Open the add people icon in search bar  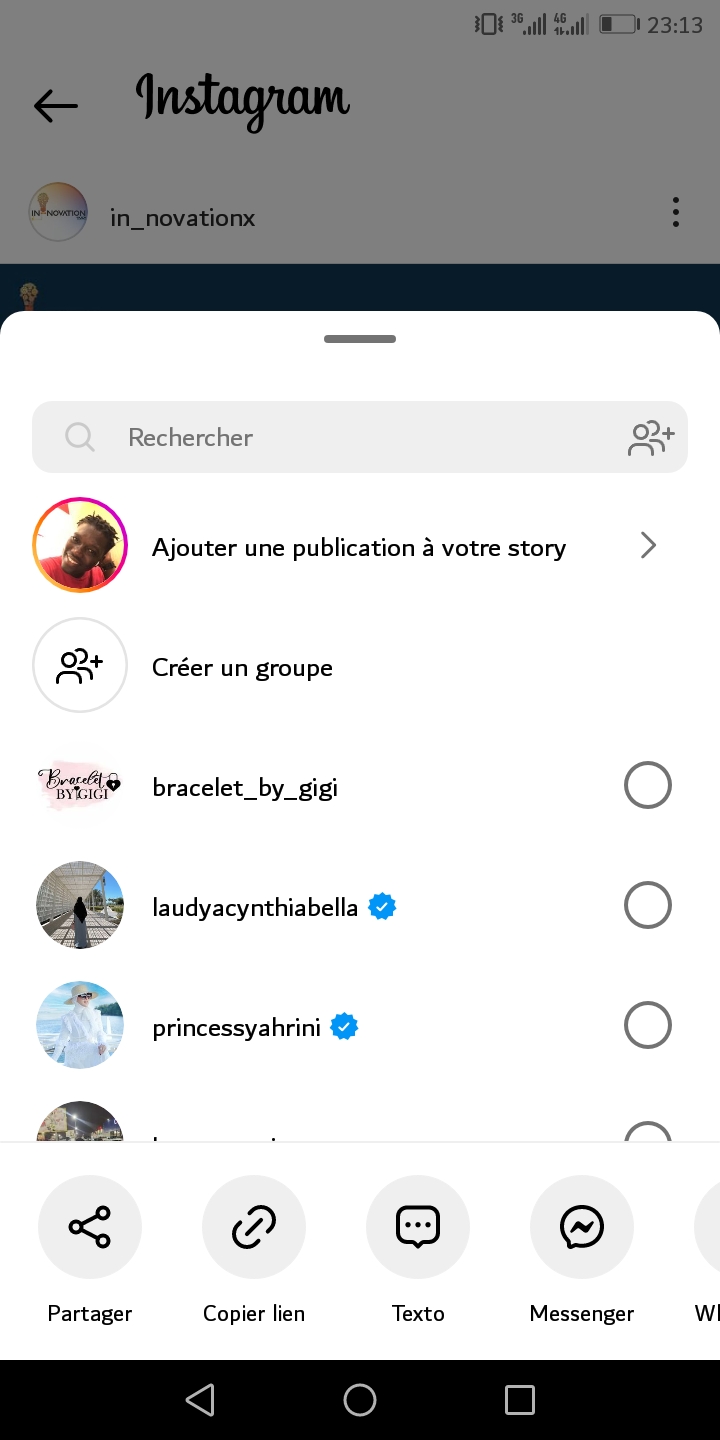(651, 437)
